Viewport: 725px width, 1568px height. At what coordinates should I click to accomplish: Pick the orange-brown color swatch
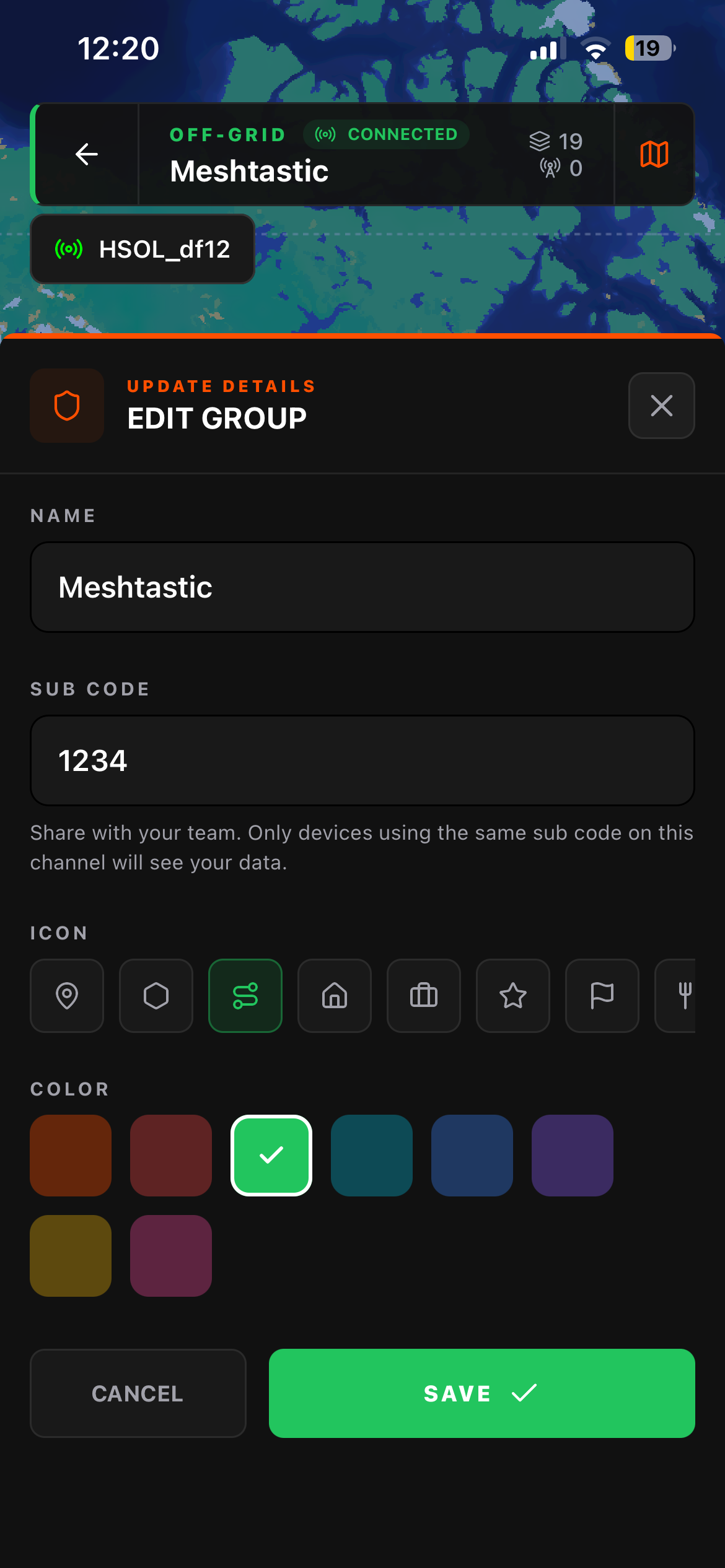click(x=71, y=1156)
